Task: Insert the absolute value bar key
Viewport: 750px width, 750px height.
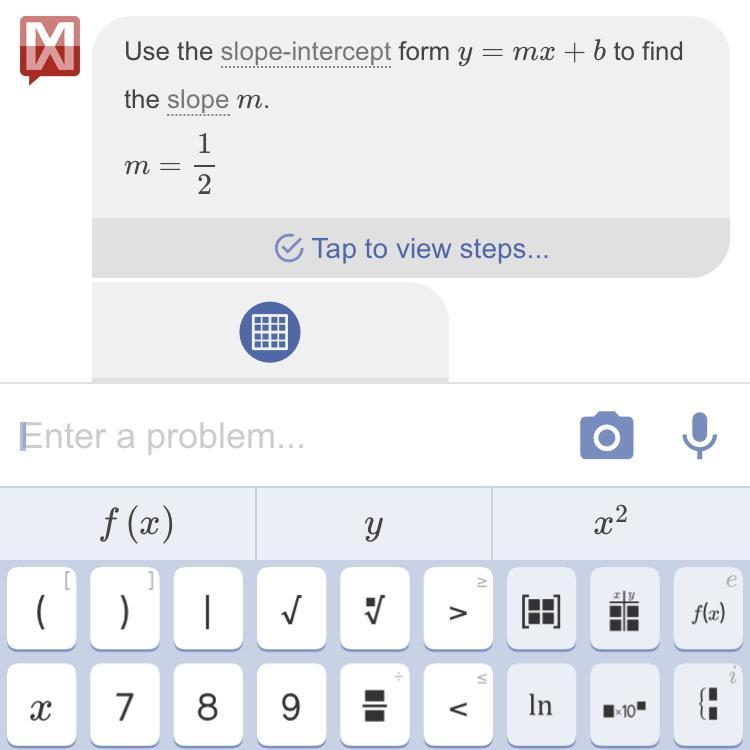Action: click(x=207, y=609)
